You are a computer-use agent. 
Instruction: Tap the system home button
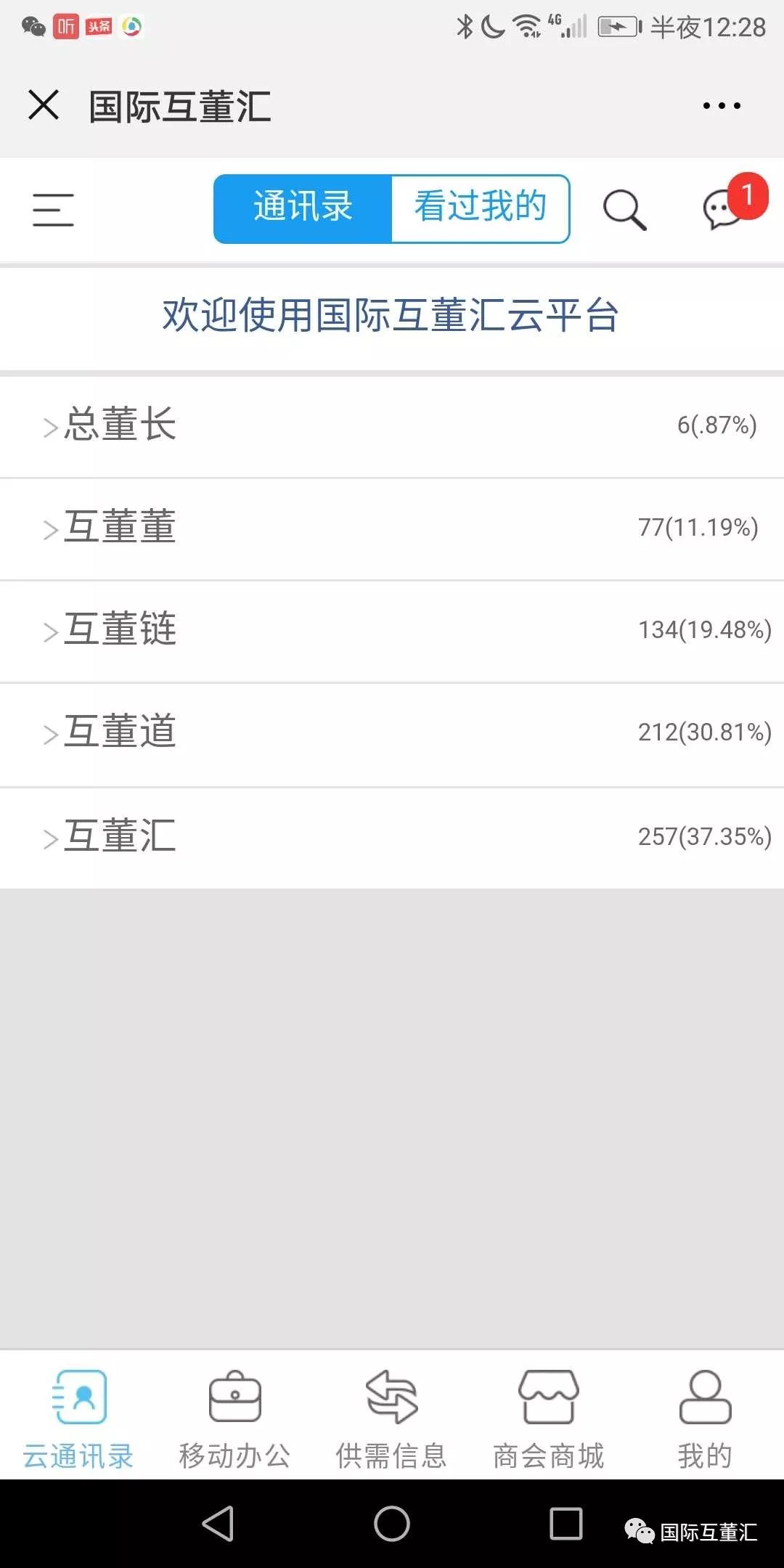[392, 1523]
